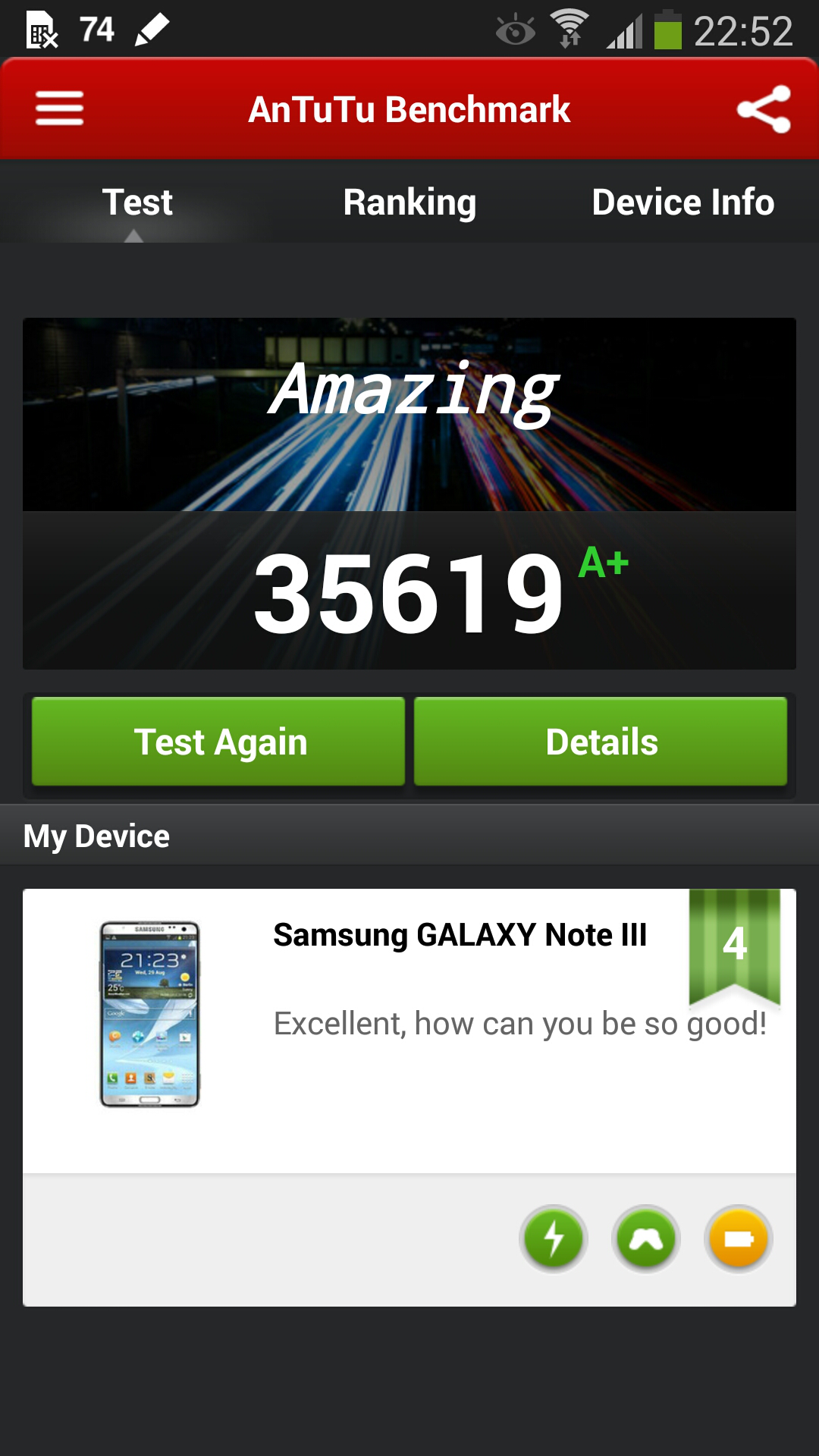The image size is (819, 1456).
Task: Tap the green lightning bolt icon
Action: point(554,1239)
